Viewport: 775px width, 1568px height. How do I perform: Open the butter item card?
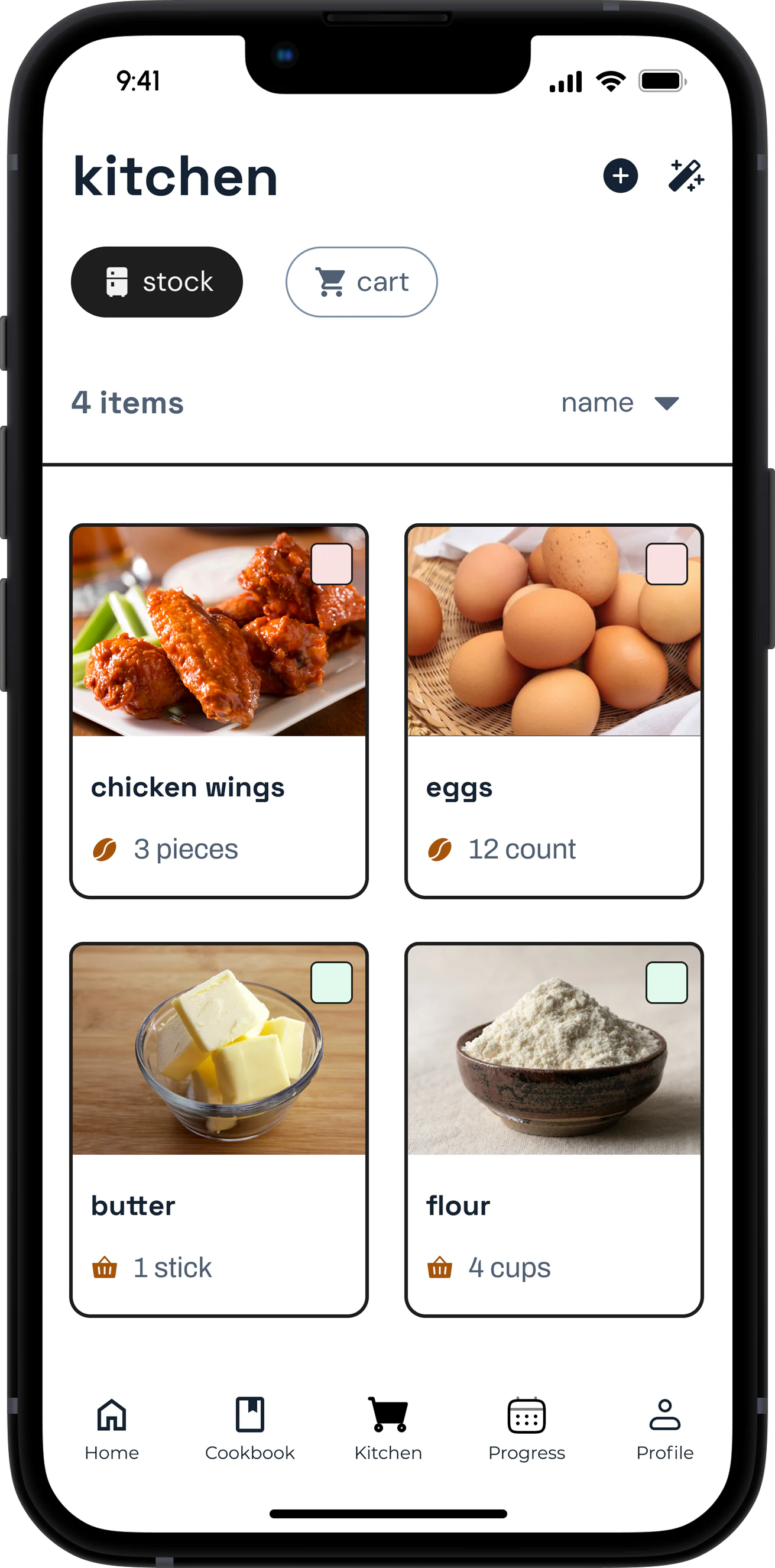[x=219, y=1129]
